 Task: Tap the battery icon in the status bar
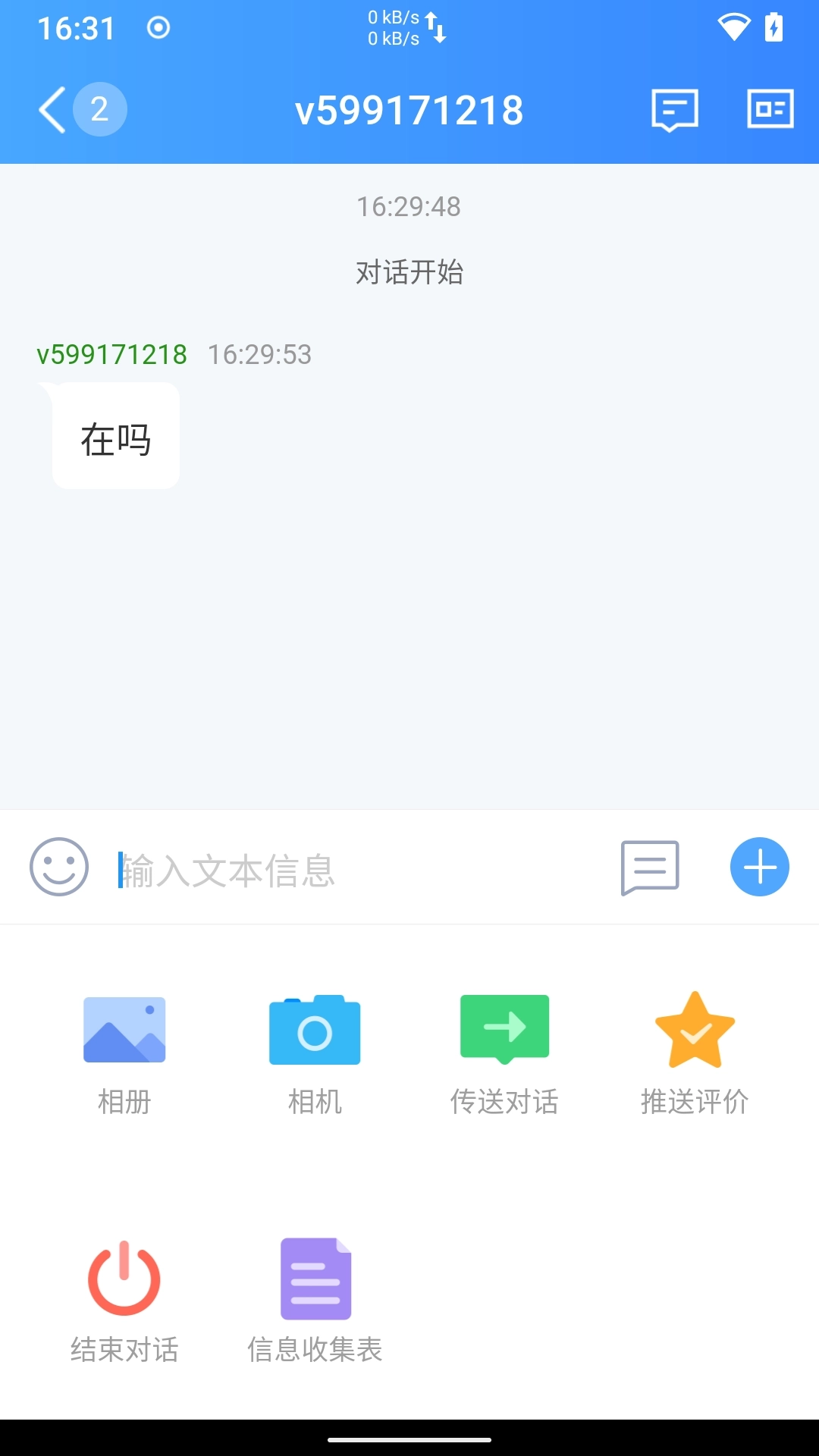pos(774,27)
